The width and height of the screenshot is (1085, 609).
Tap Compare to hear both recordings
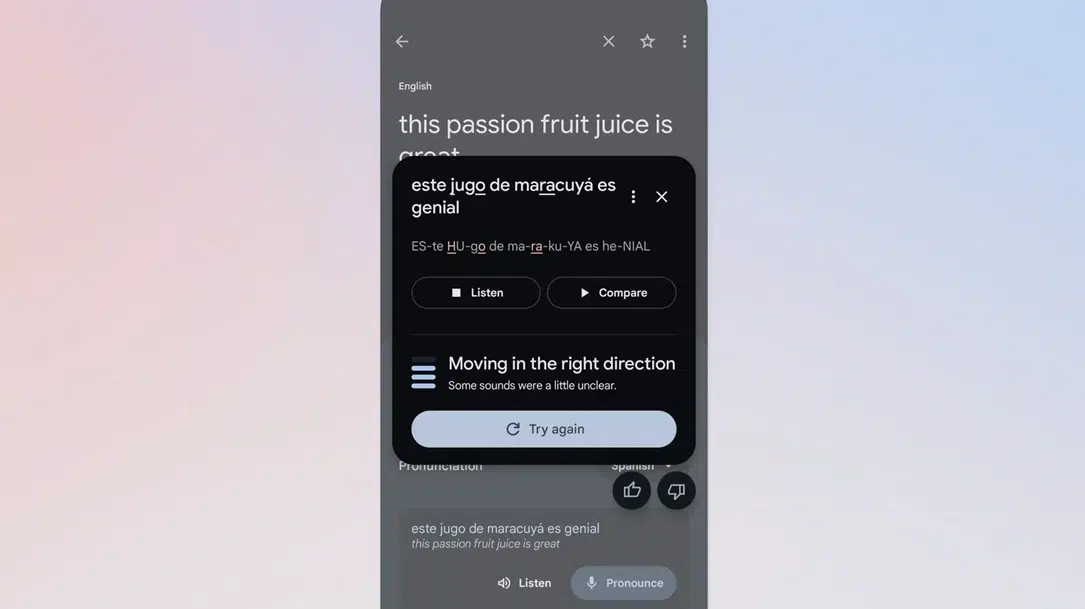coord(611,293)
